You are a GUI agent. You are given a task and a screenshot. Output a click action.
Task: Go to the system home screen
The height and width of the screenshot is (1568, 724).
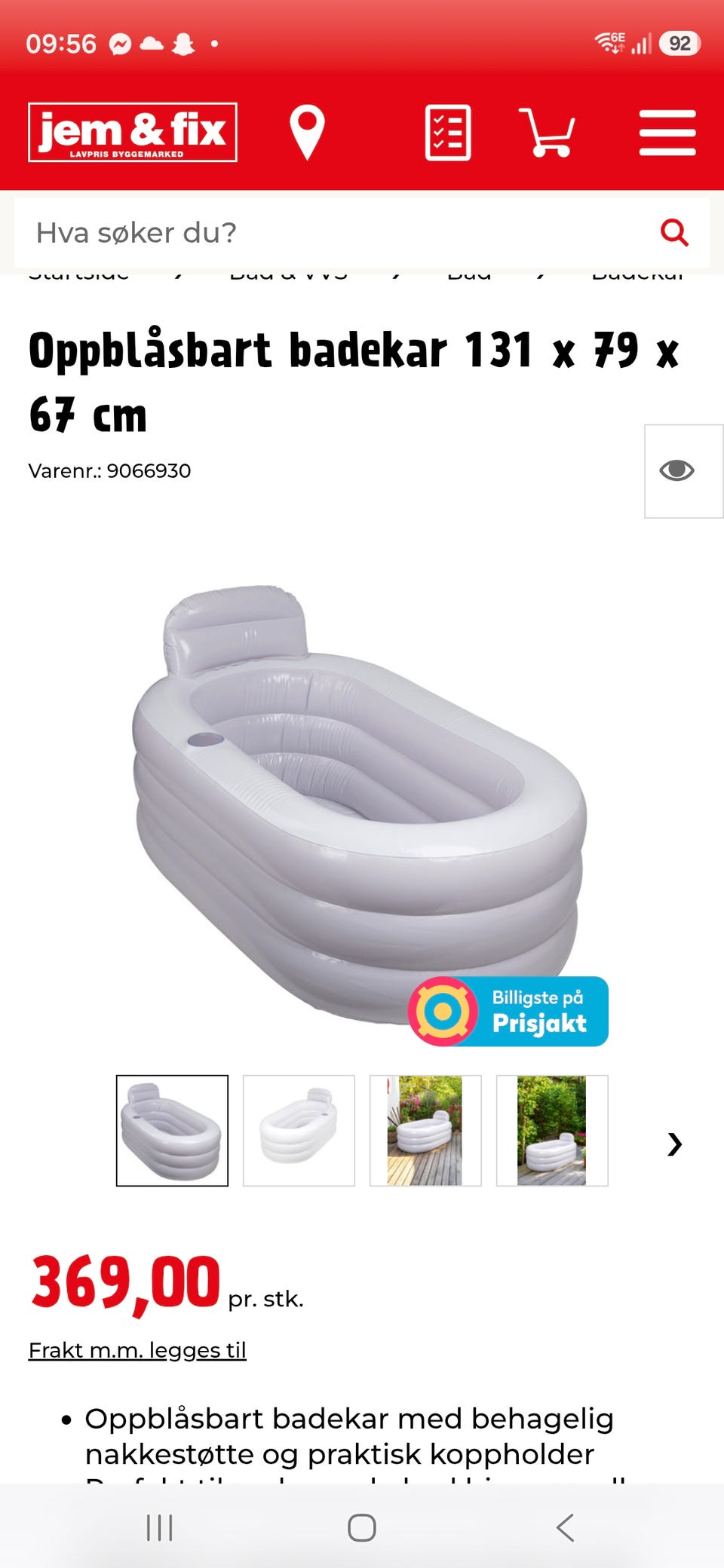[362, 1528]
